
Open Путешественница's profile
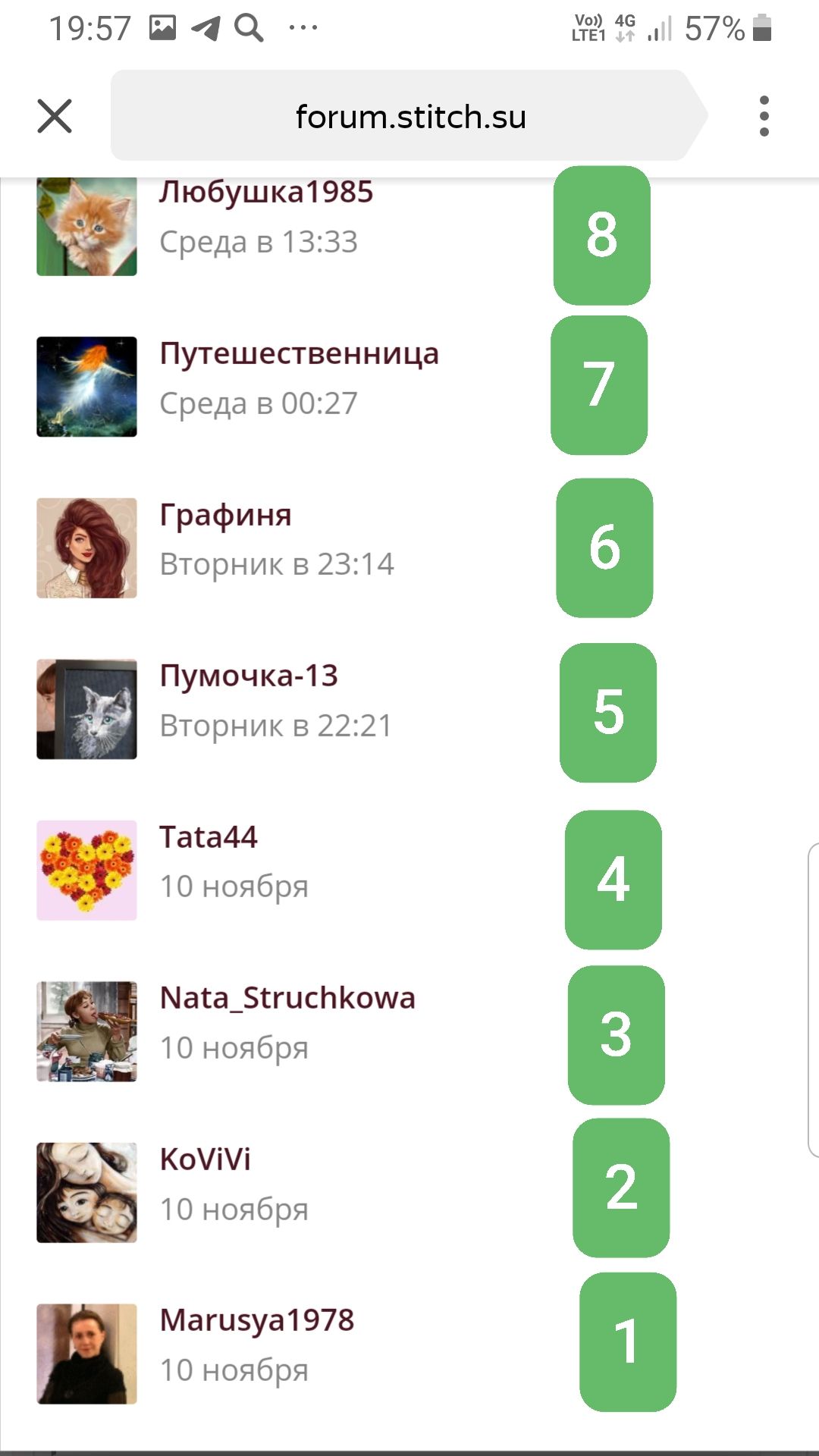point(299,354)
